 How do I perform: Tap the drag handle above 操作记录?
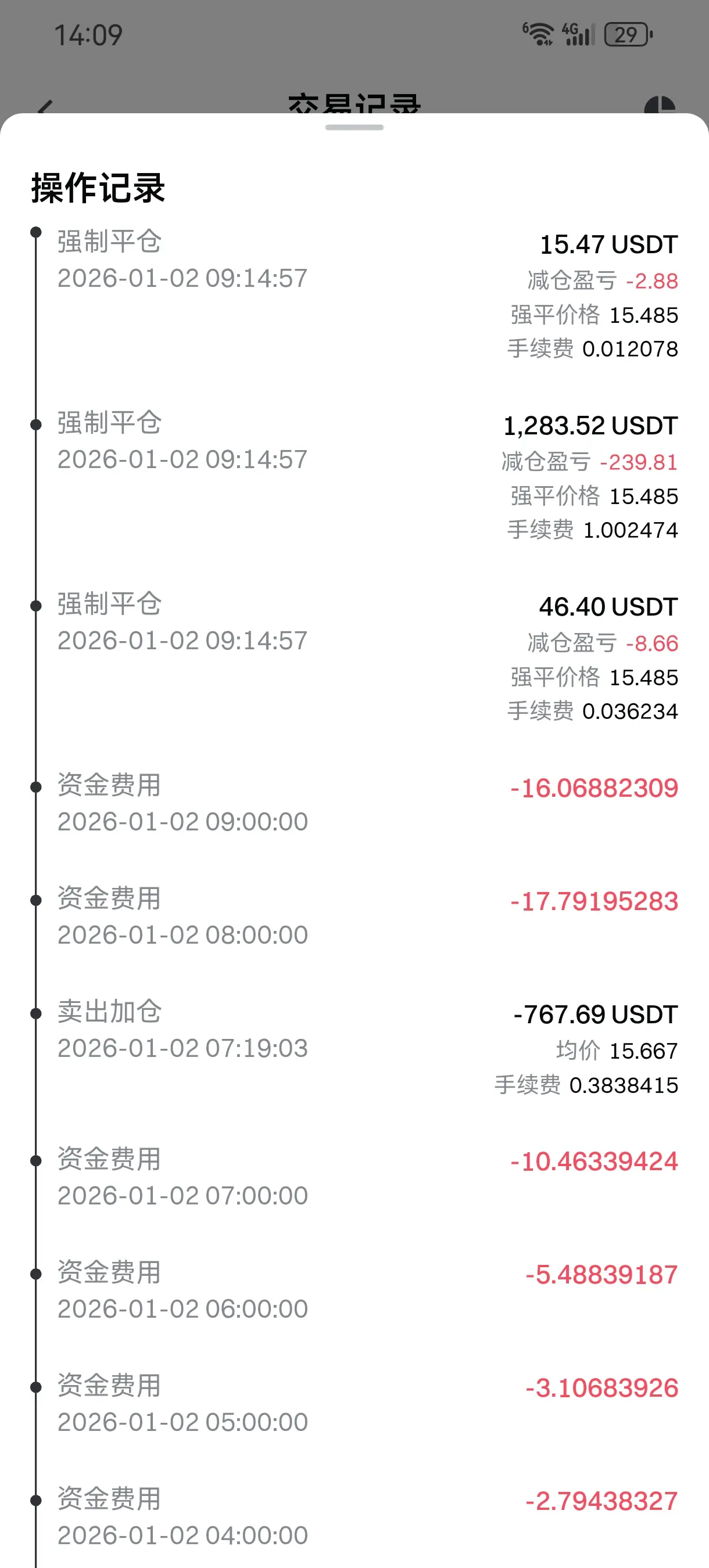click(x=354, y=127)
